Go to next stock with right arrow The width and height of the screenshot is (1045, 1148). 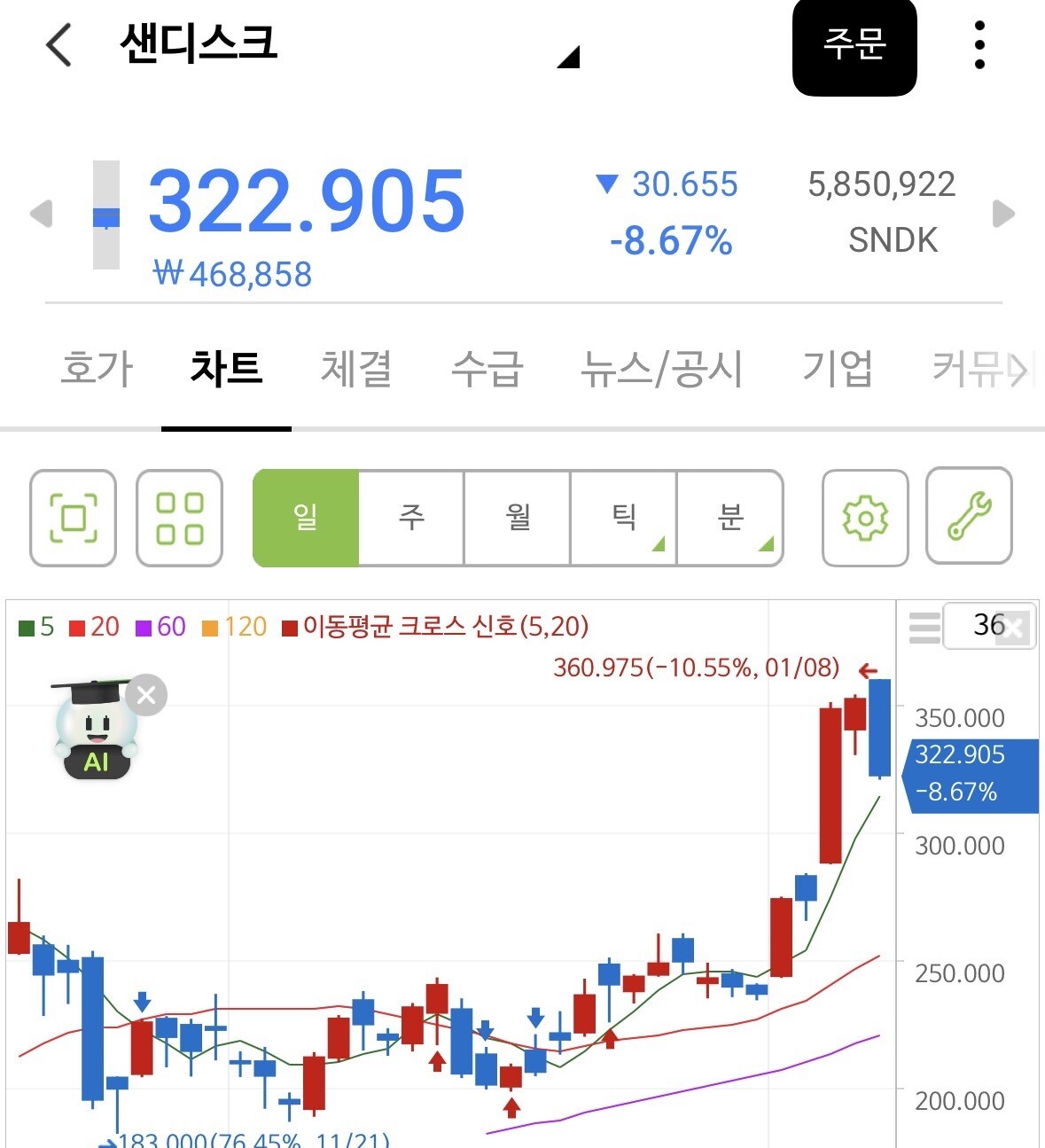1003,214
